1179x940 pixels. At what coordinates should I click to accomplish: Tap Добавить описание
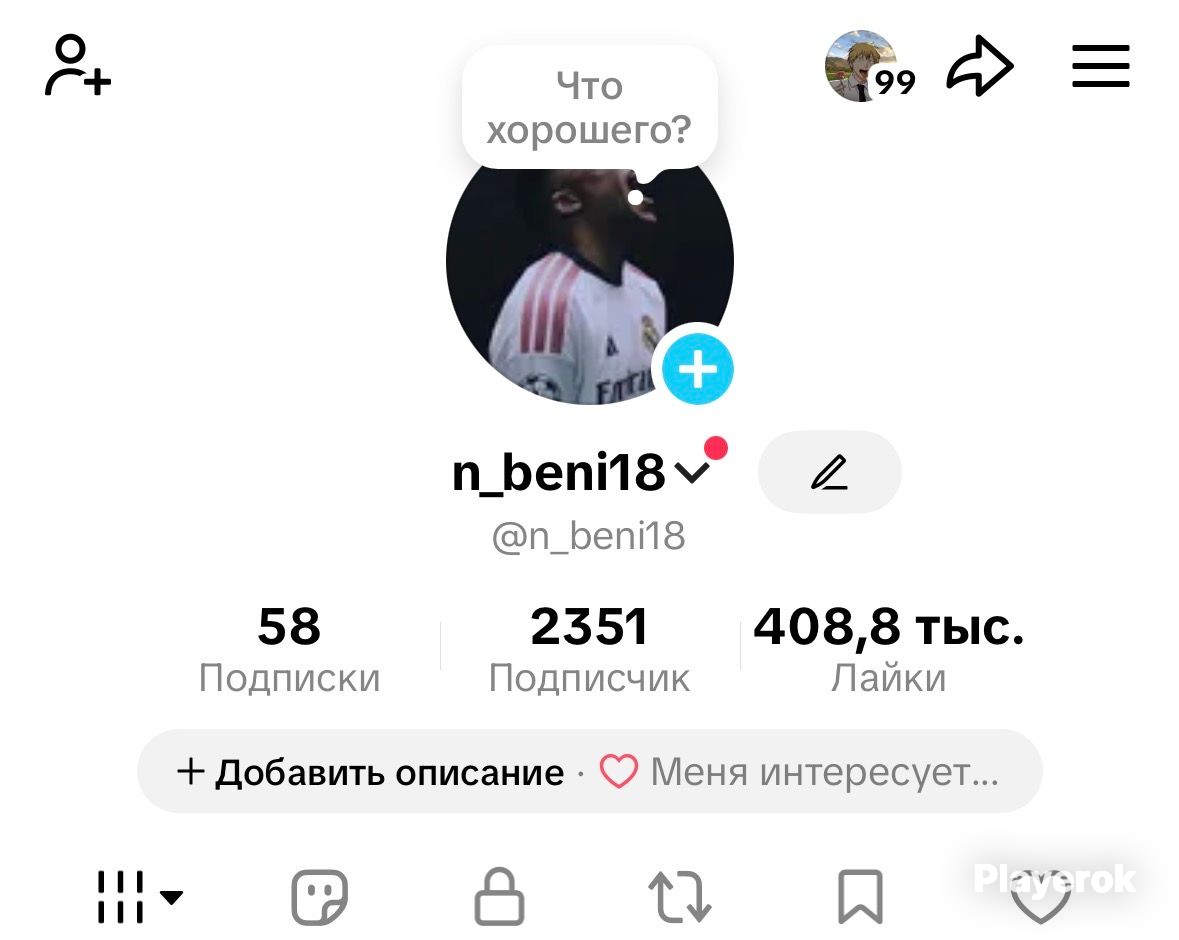click(x=370, y=772)
